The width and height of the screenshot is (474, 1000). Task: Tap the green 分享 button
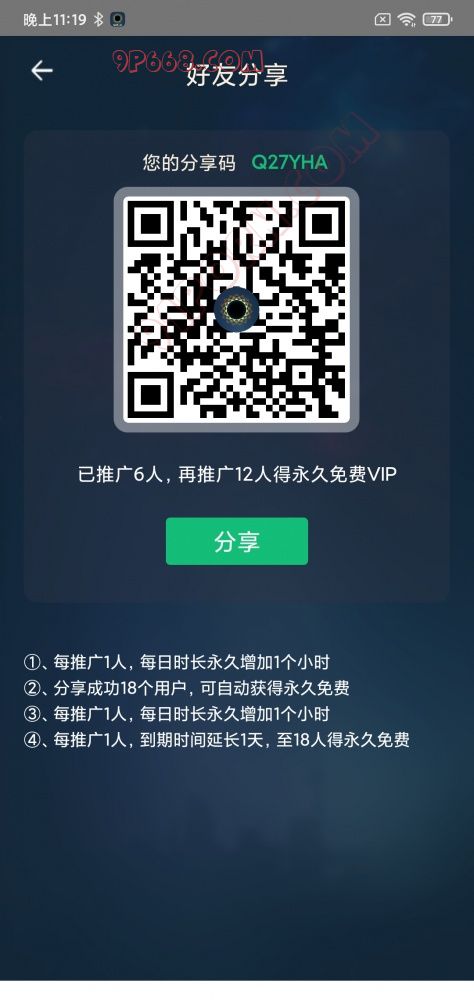point(237,541)
